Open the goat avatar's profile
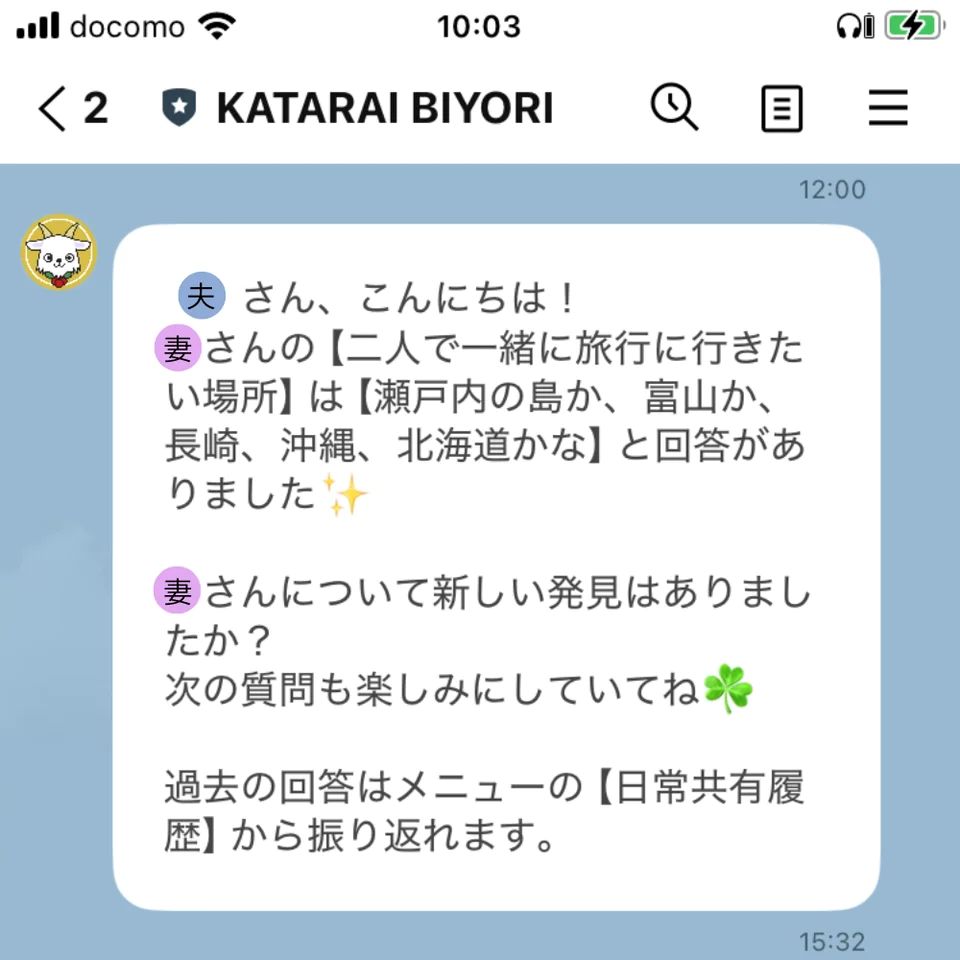 tap(59, 252)
